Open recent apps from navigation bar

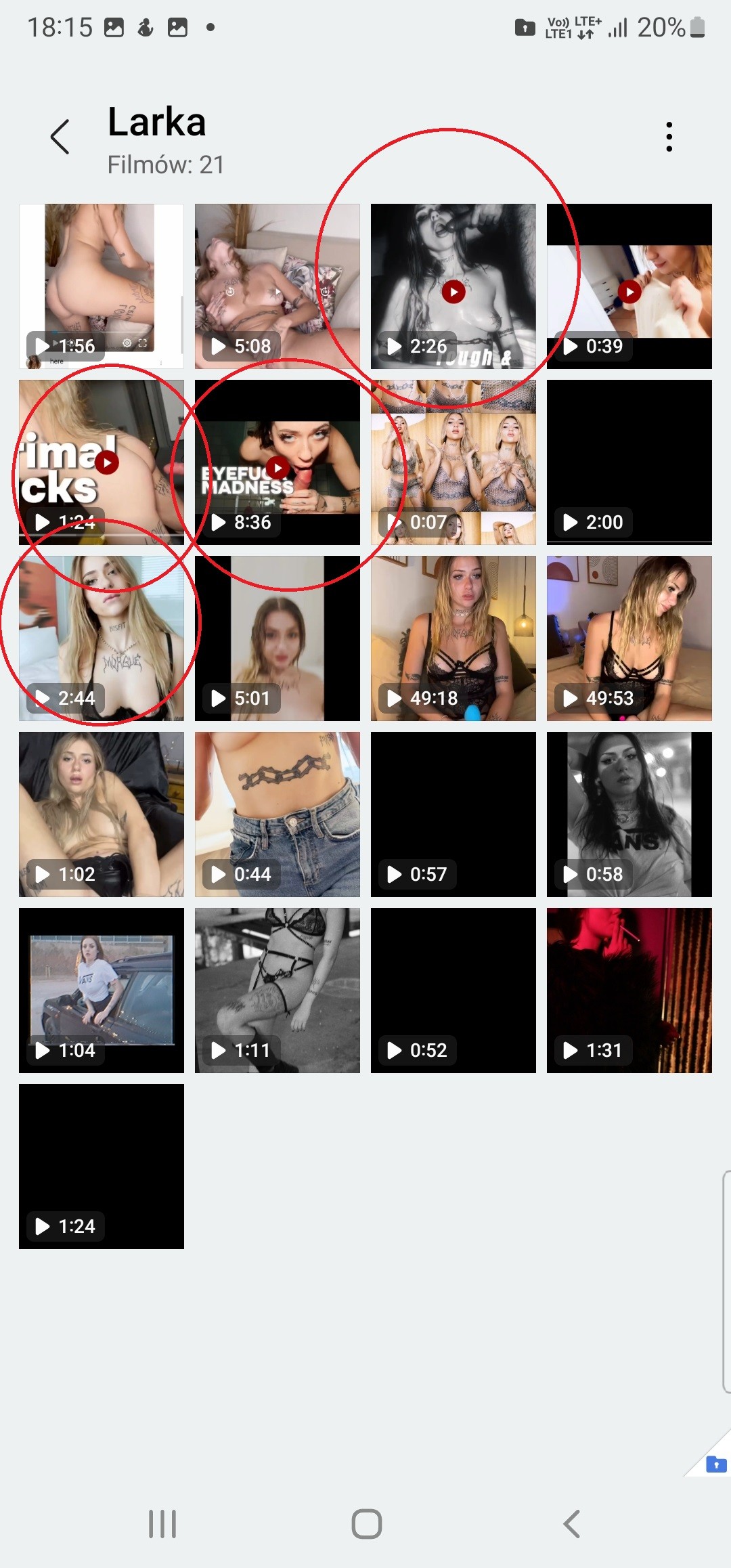coord(162,1524)
